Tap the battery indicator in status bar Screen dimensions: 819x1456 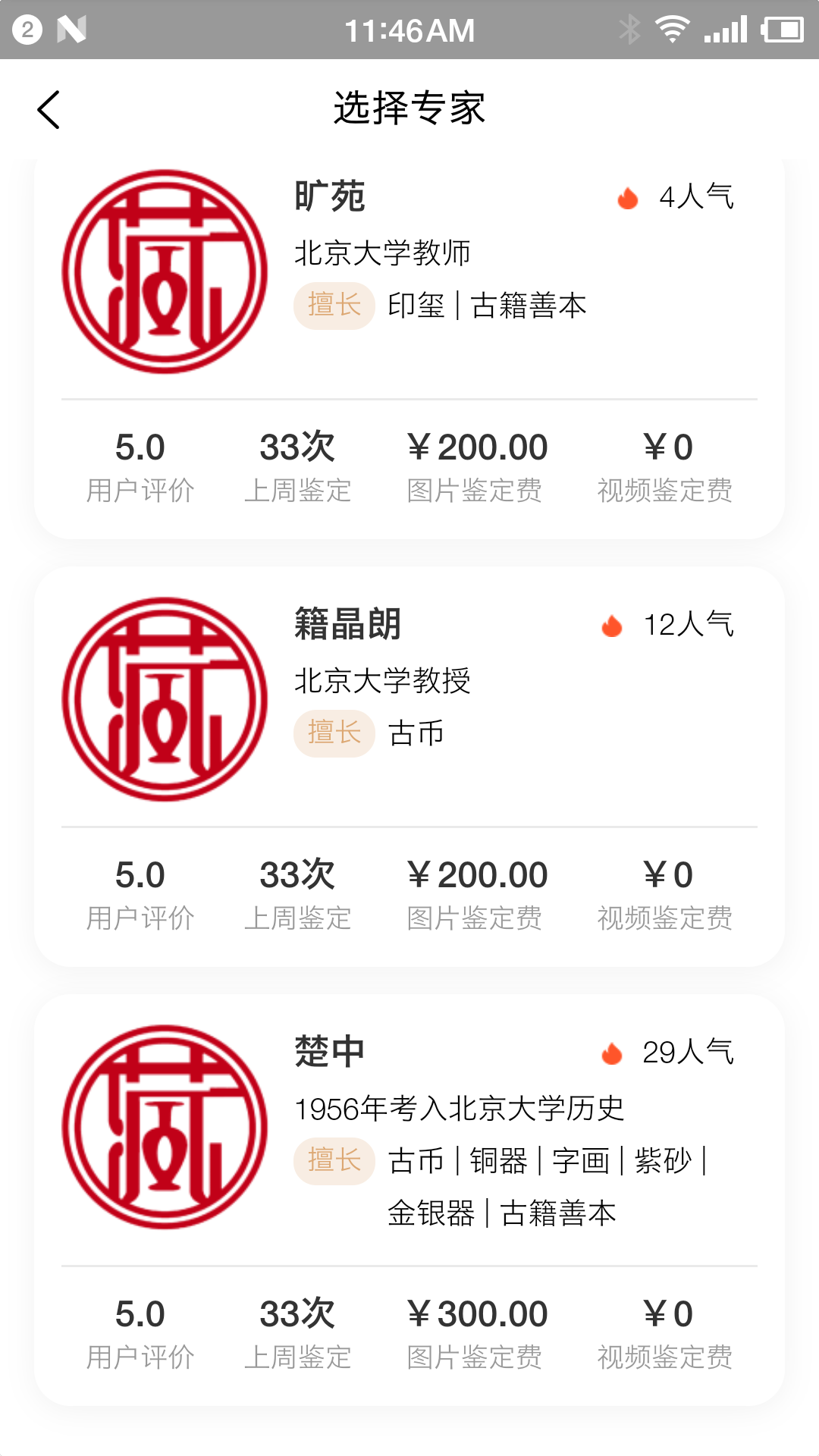click(x=782, y=29)
